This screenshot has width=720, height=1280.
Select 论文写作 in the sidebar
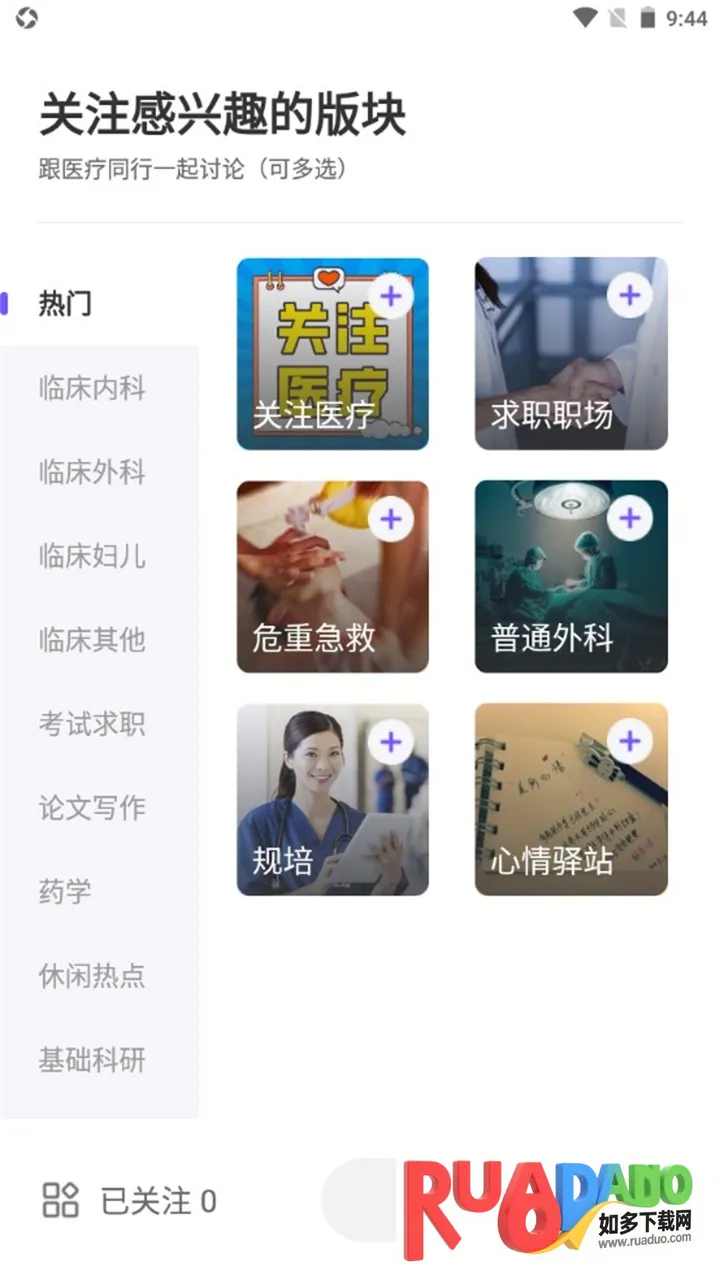[x=92, y=808]
